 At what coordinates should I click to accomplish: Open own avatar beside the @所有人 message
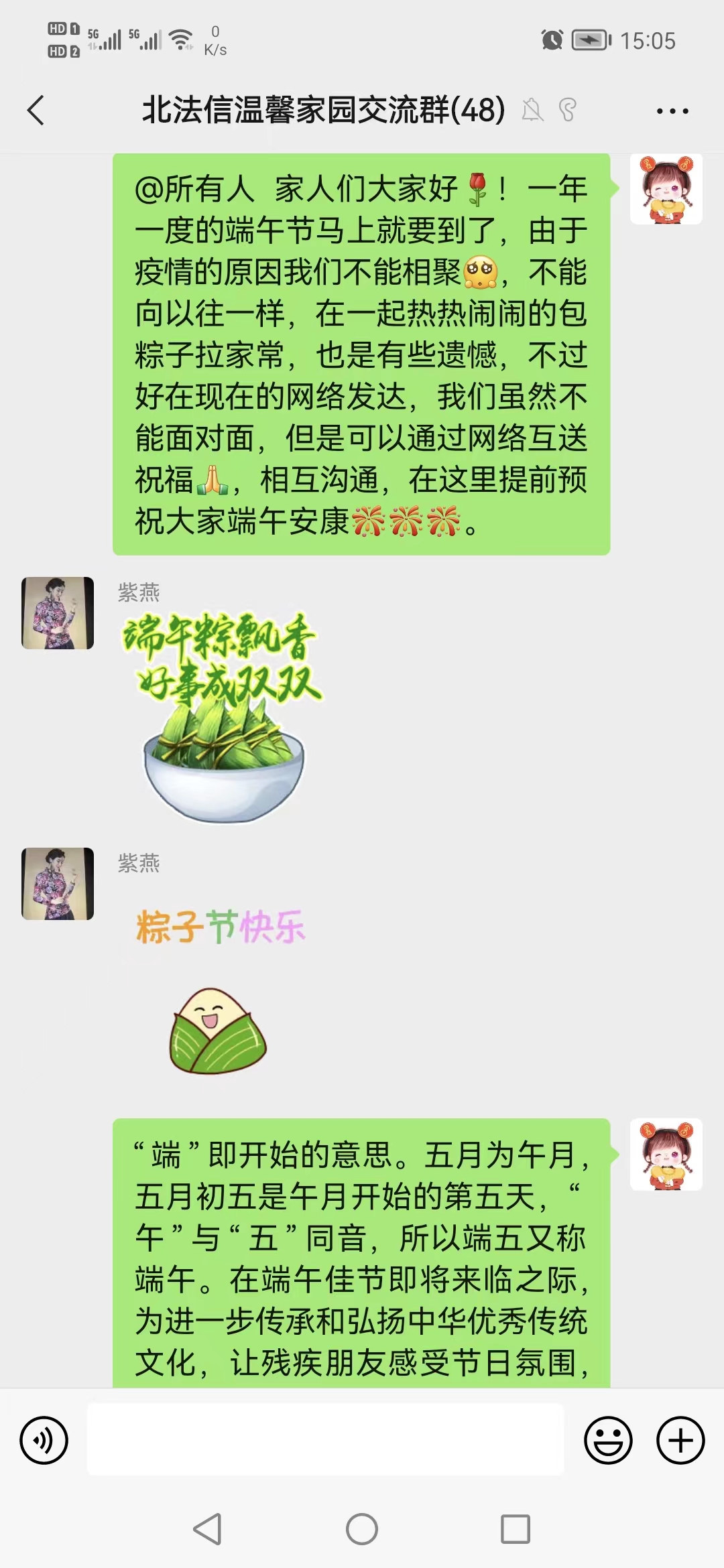(666, 189)
